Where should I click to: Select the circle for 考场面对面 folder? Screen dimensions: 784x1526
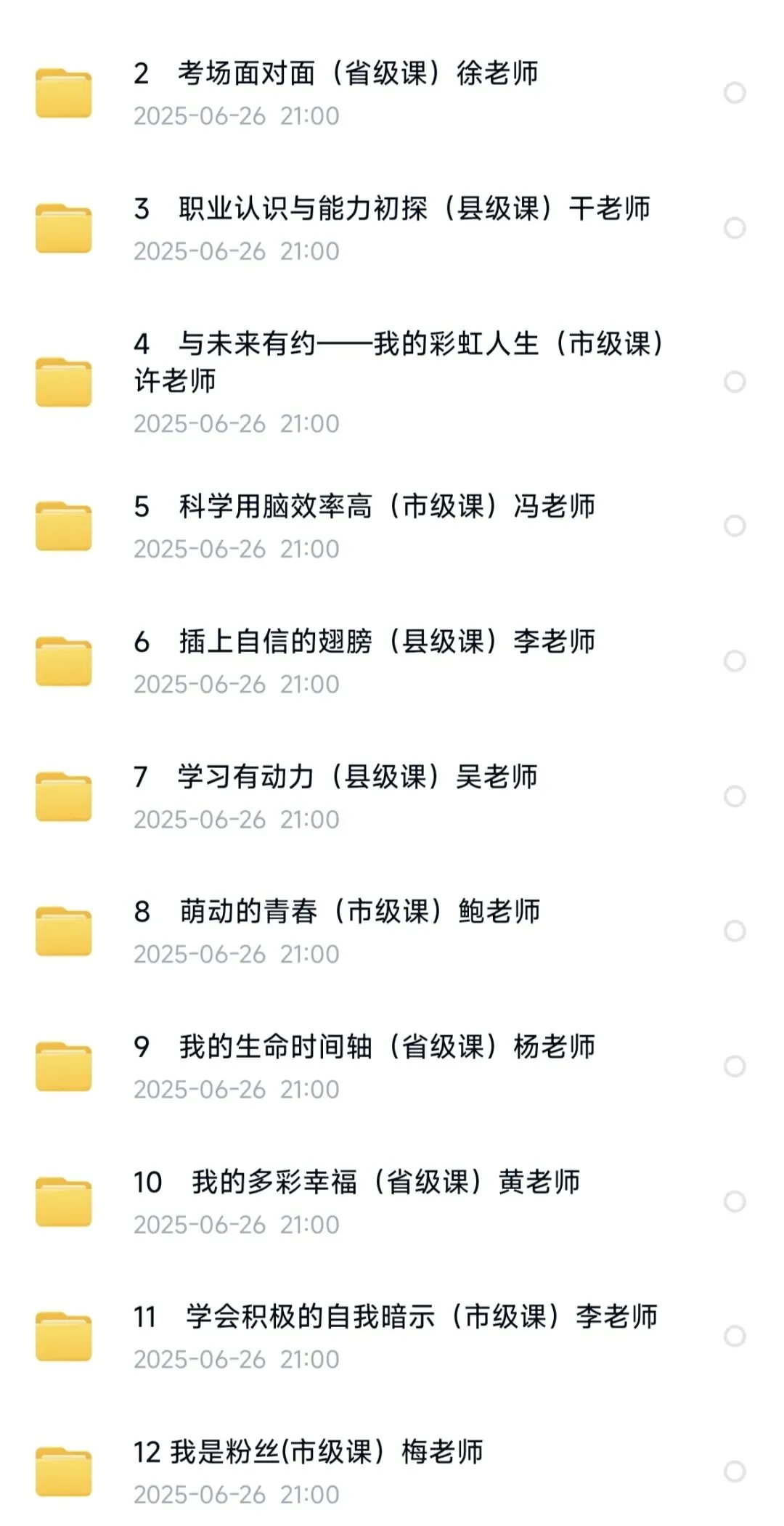tap(735, 93)
